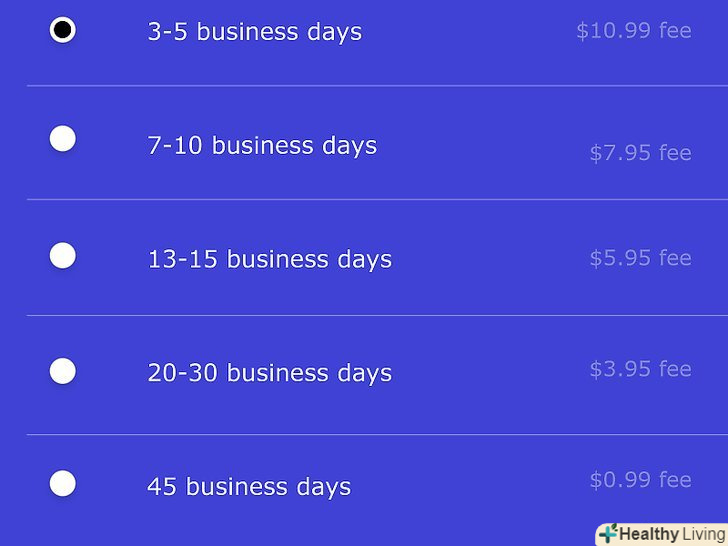Pick the 13-15 business days option
728x546 pixels.
pos(62,256)
